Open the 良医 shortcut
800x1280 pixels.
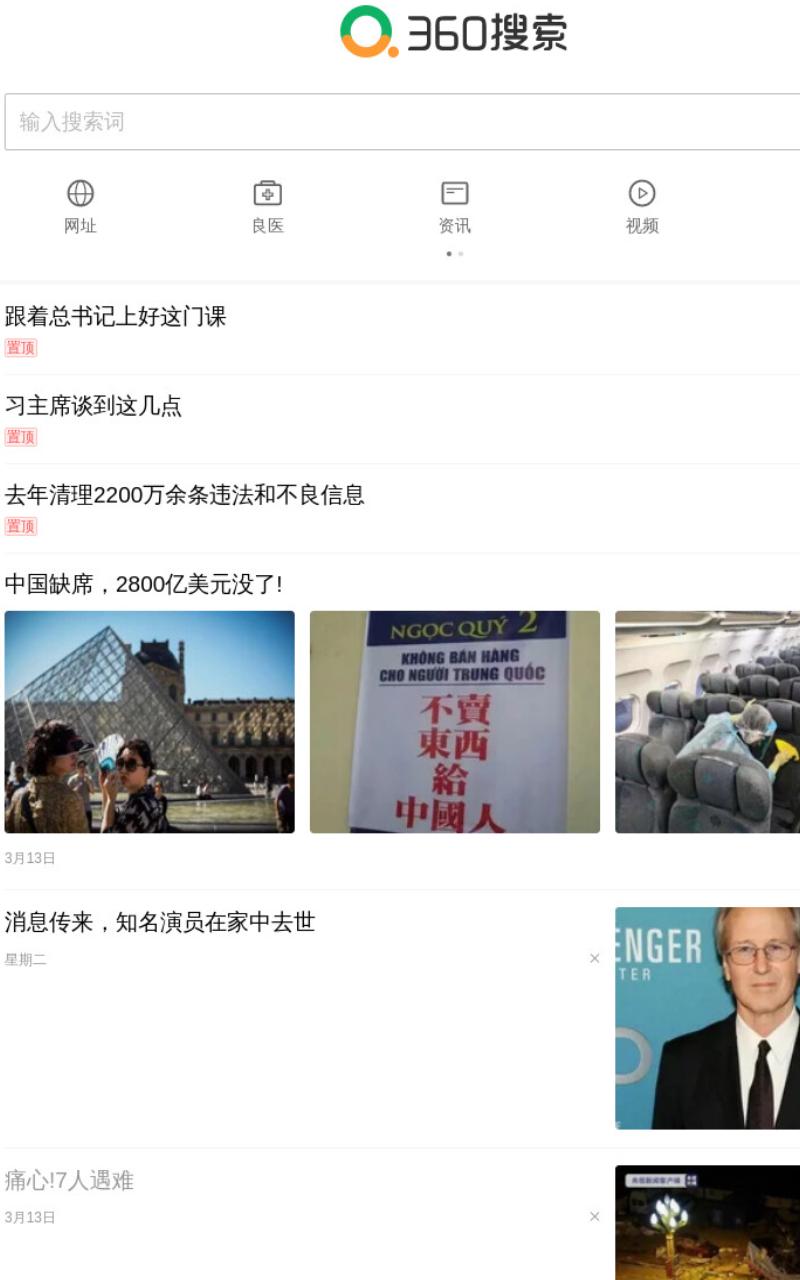tap(268, 208)
